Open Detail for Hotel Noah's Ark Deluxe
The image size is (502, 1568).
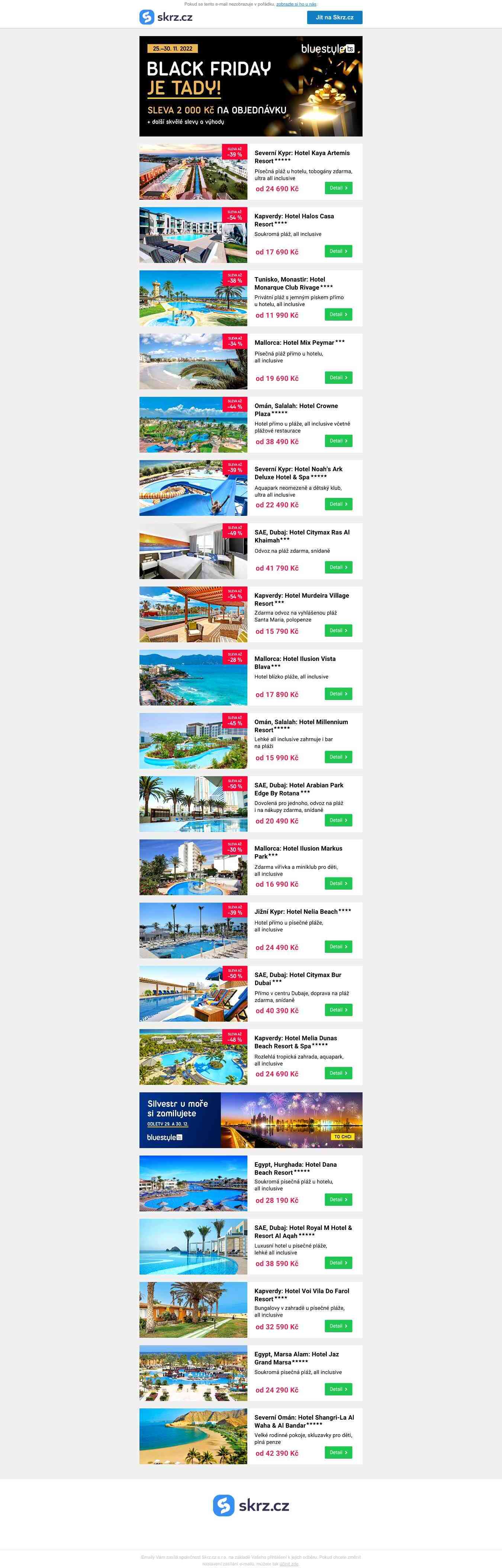click(x=338, y=504)
